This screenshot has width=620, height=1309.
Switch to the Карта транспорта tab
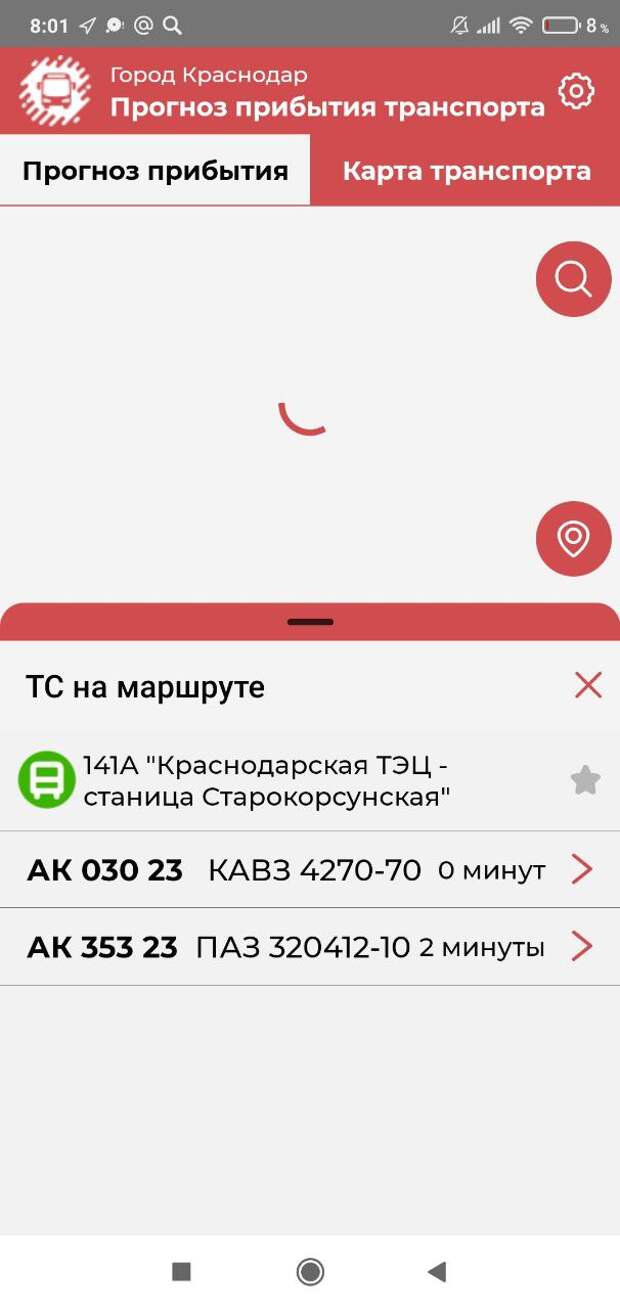(466, 170)
